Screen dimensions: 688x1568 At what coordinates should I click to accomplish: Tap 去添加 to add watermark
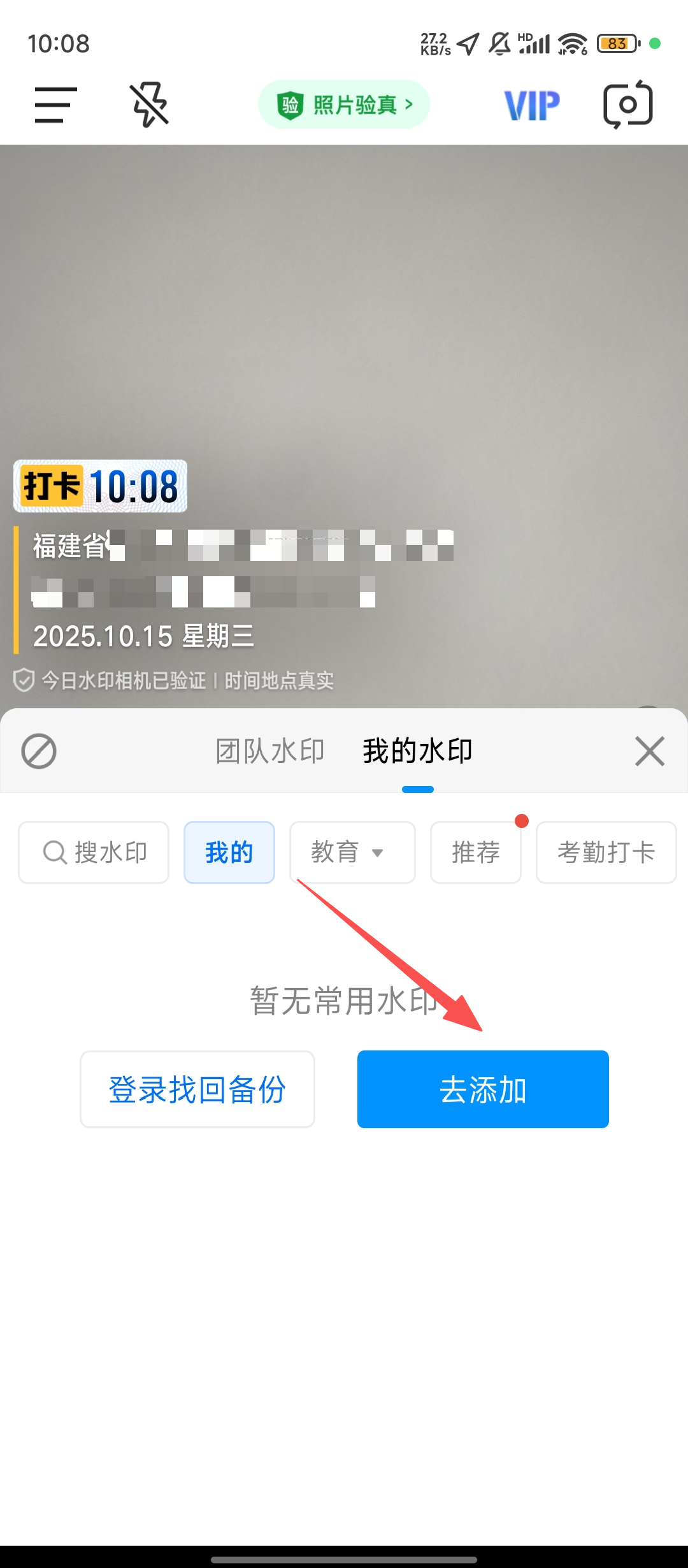pos(483,1089)
